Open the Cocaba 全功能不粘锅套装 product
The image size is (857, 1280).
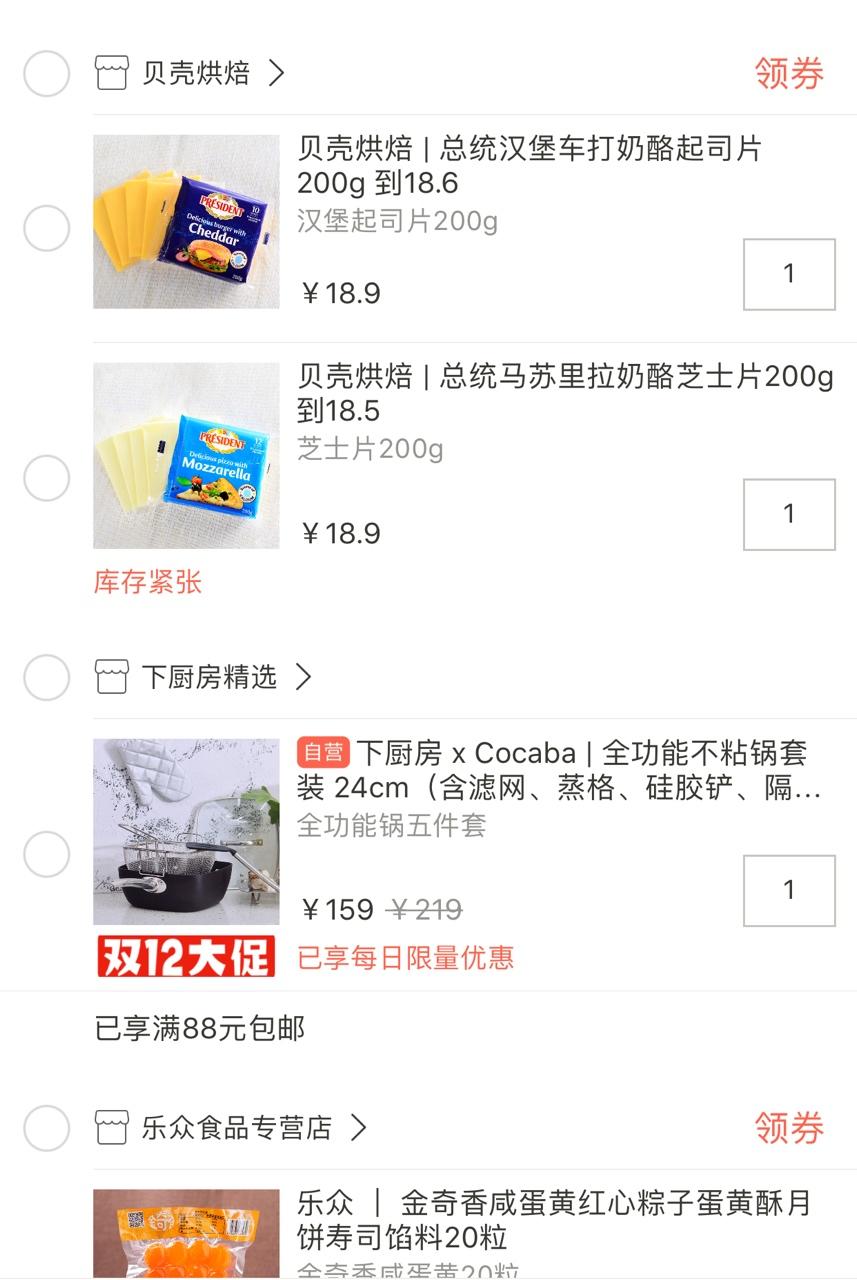558,770
